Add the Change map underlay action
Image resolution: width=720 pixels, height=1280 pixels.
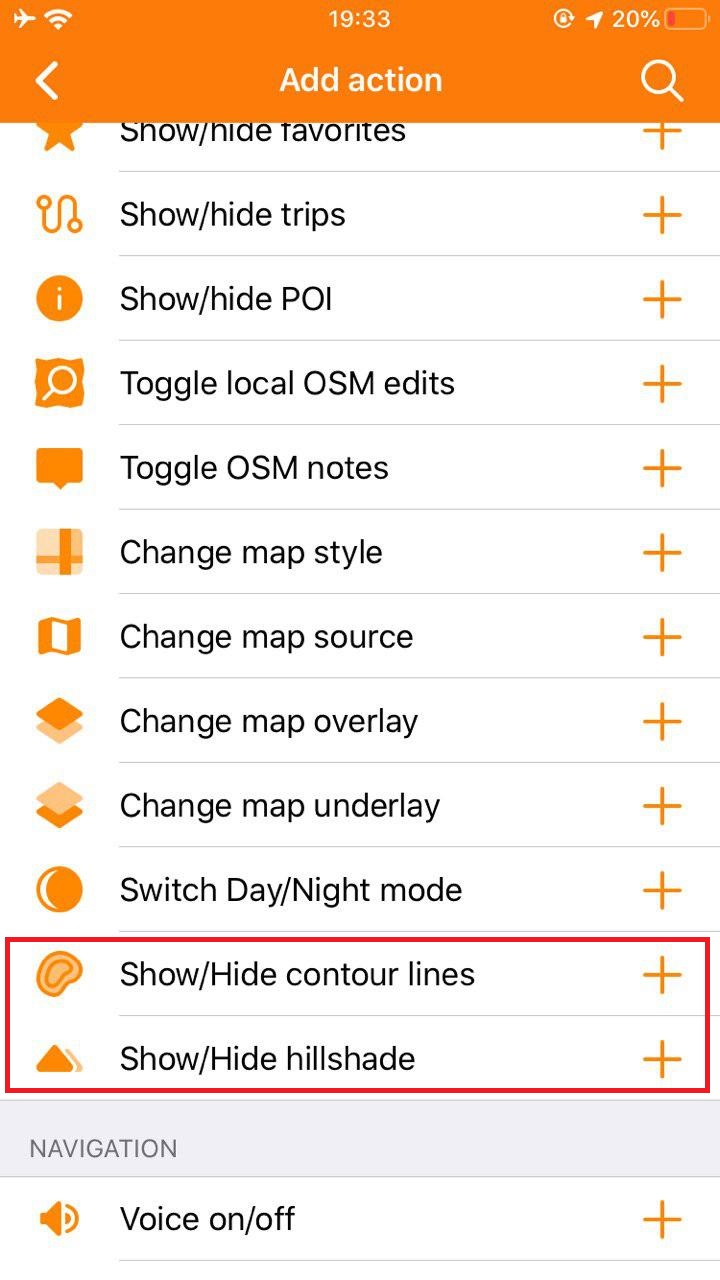pyautogui.click(x=661, y=805)
